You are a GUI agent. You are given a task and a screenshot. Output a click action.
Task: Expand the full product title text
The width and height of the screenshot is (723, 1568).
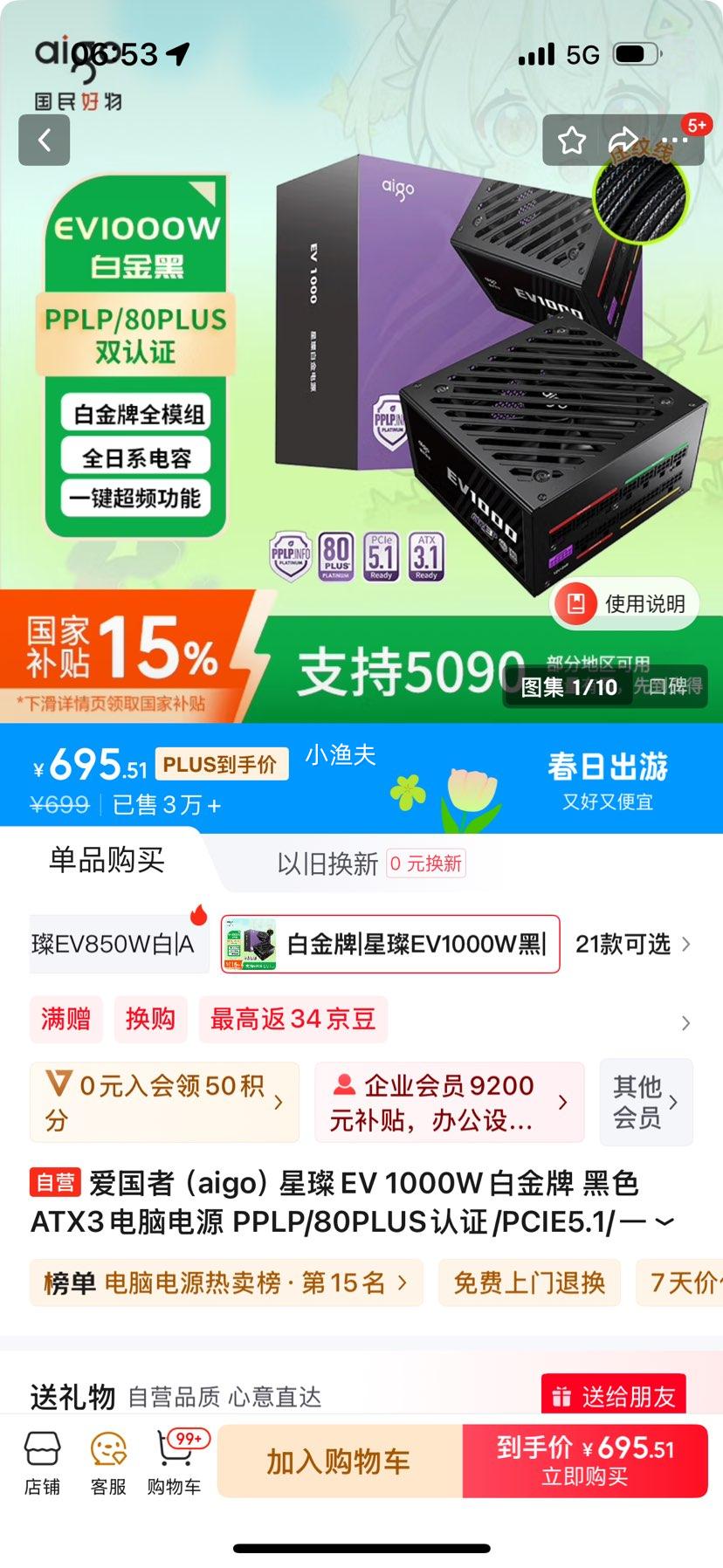(665, 1222)
